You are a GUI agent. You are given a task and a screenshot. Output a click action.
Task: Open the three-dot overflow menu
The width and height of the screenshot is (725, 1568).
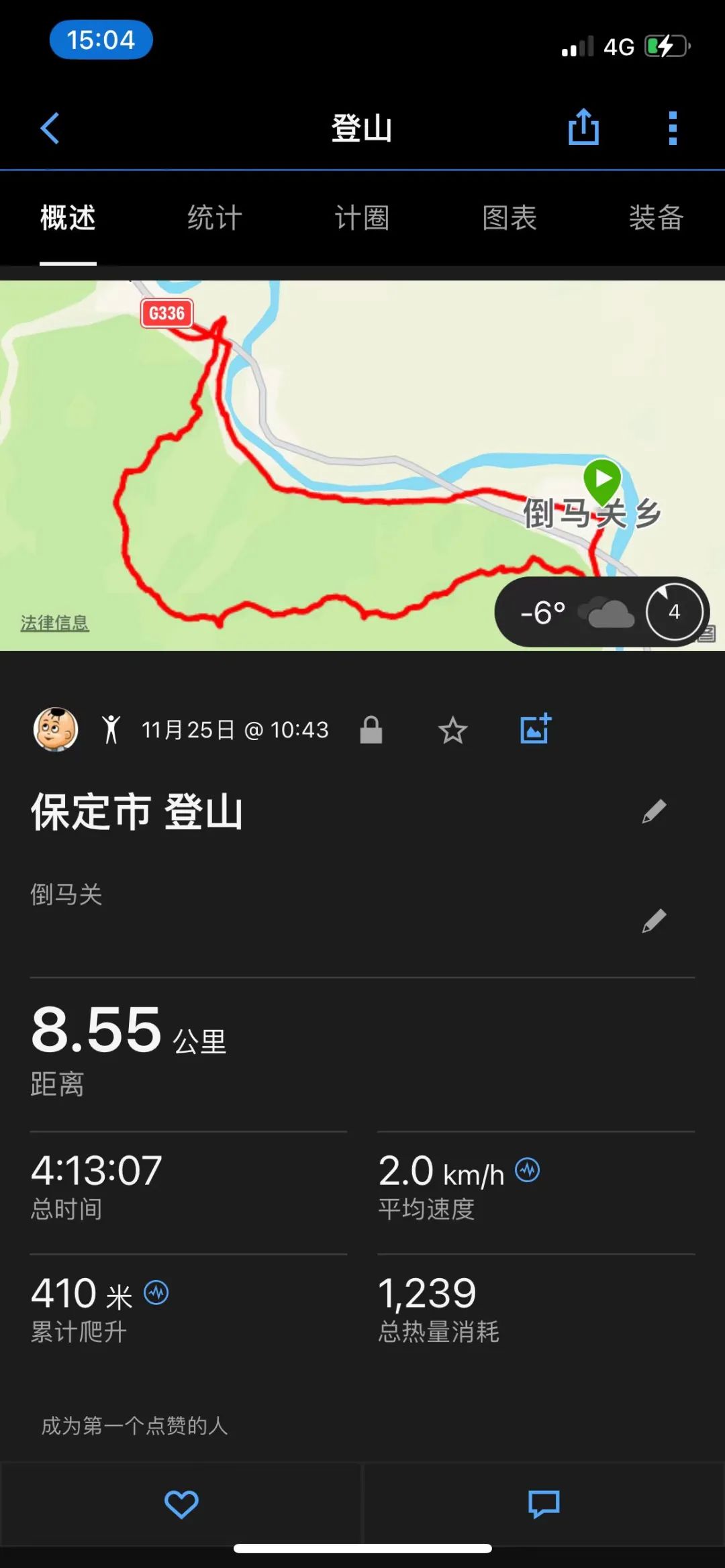pyautogui.click(x=673, y=127)
